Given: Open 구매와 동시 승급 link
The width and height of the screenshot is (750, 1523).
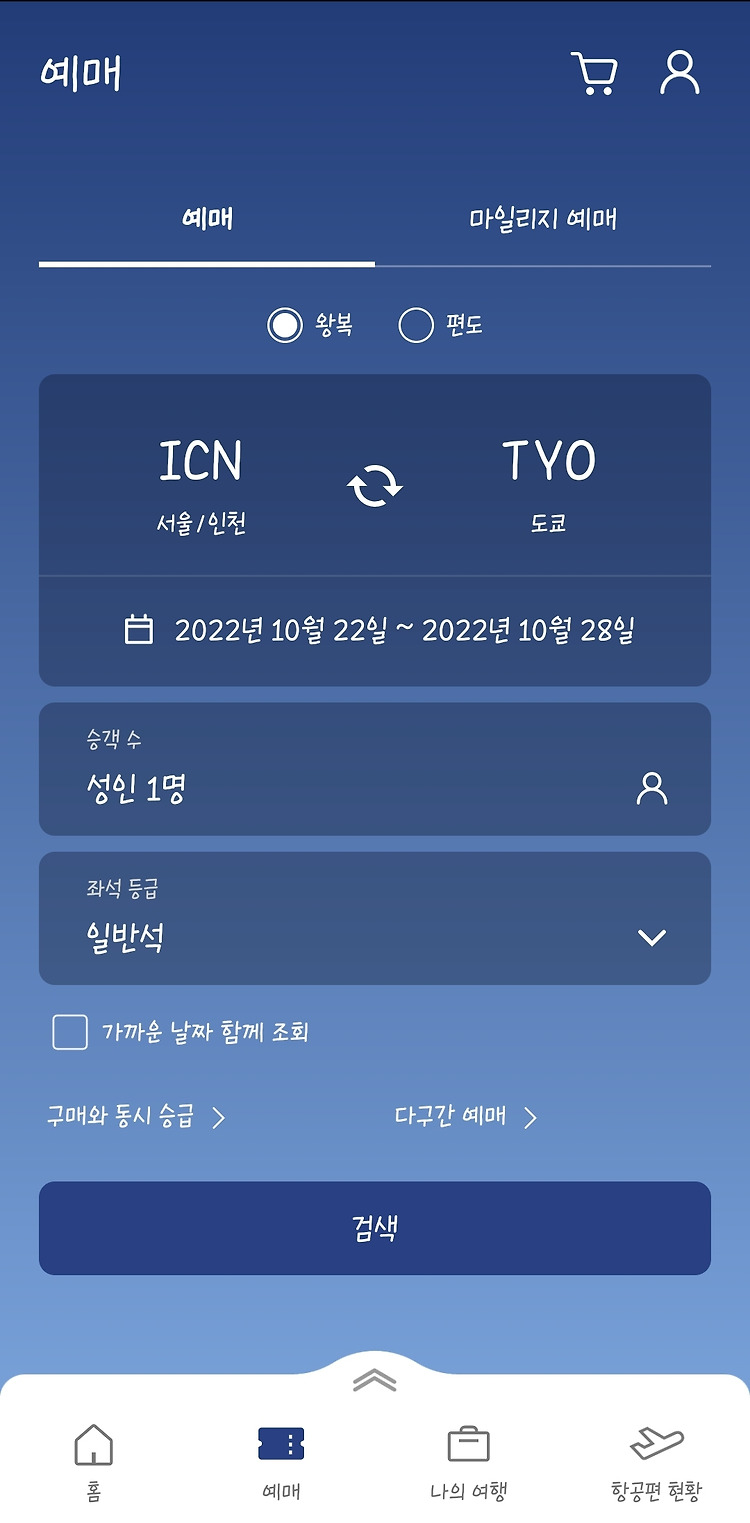Looking at the screenshot, I should pyautogui.click(x=135, y=1116).
